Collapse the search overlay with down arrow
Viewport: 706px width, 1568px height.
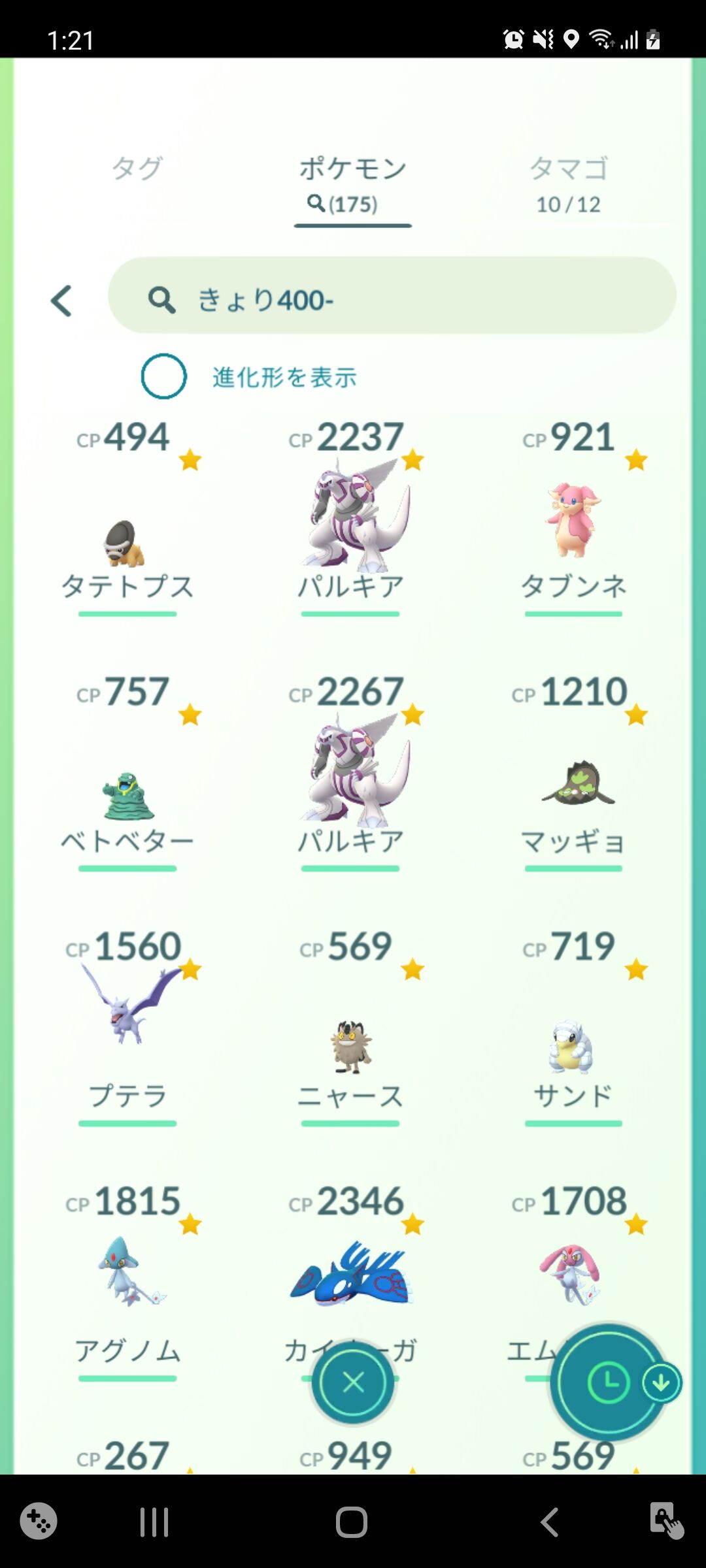click(660, 1382)
